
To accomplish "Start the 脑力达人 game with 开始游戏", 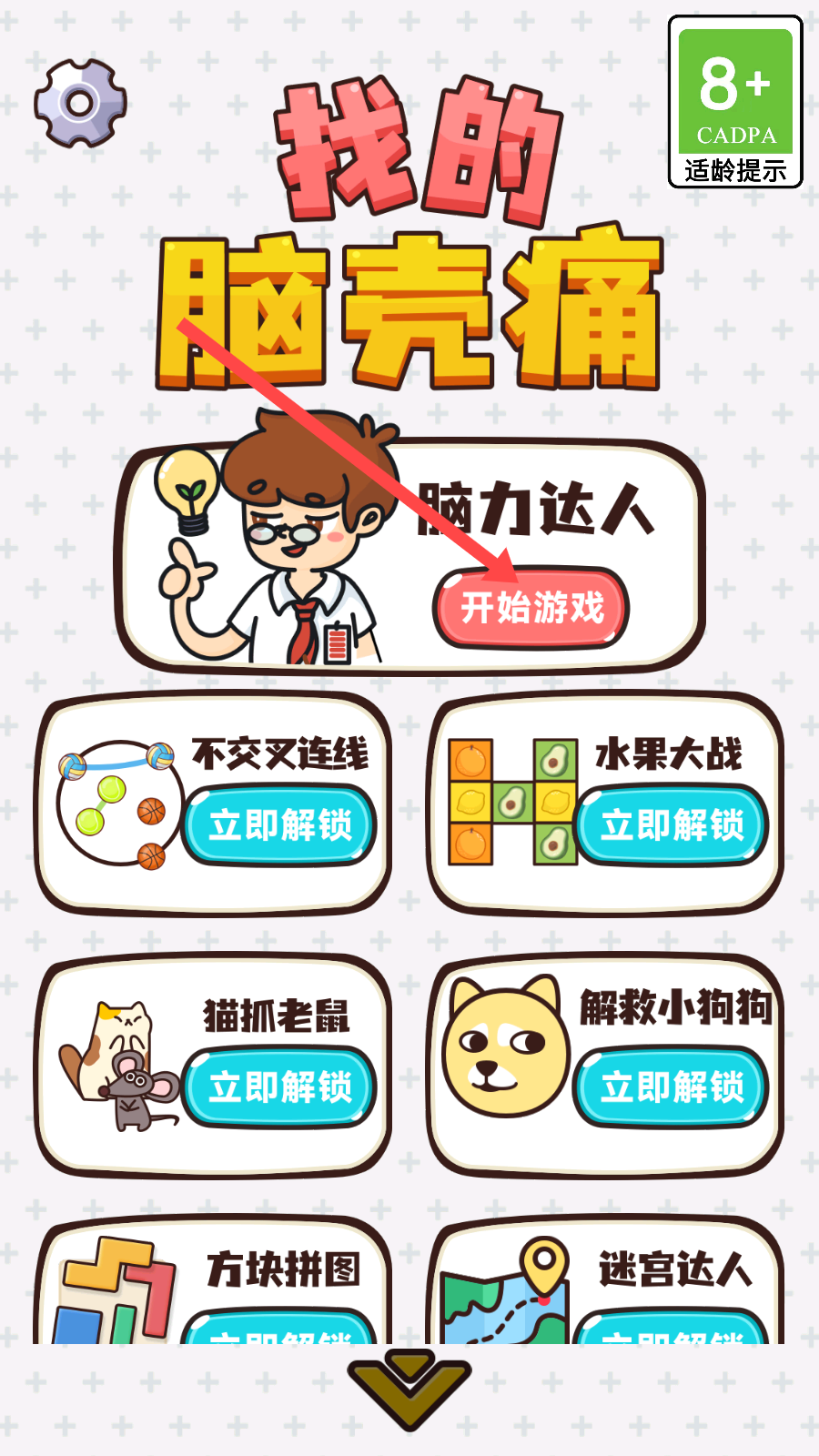I will (531, 608).
